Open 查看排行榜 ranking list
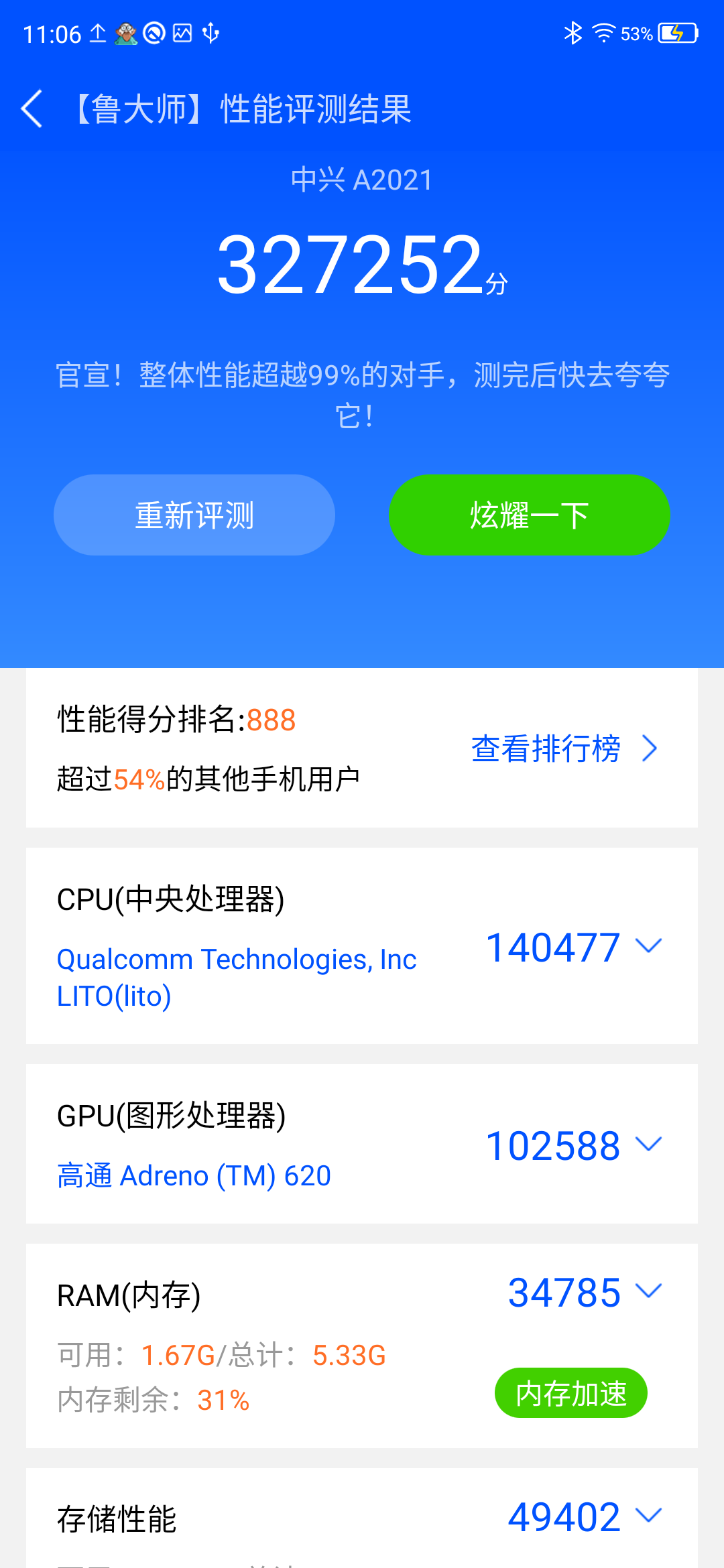The width and height of the screenshot is (724, 1568). click(x=563, y=748)
